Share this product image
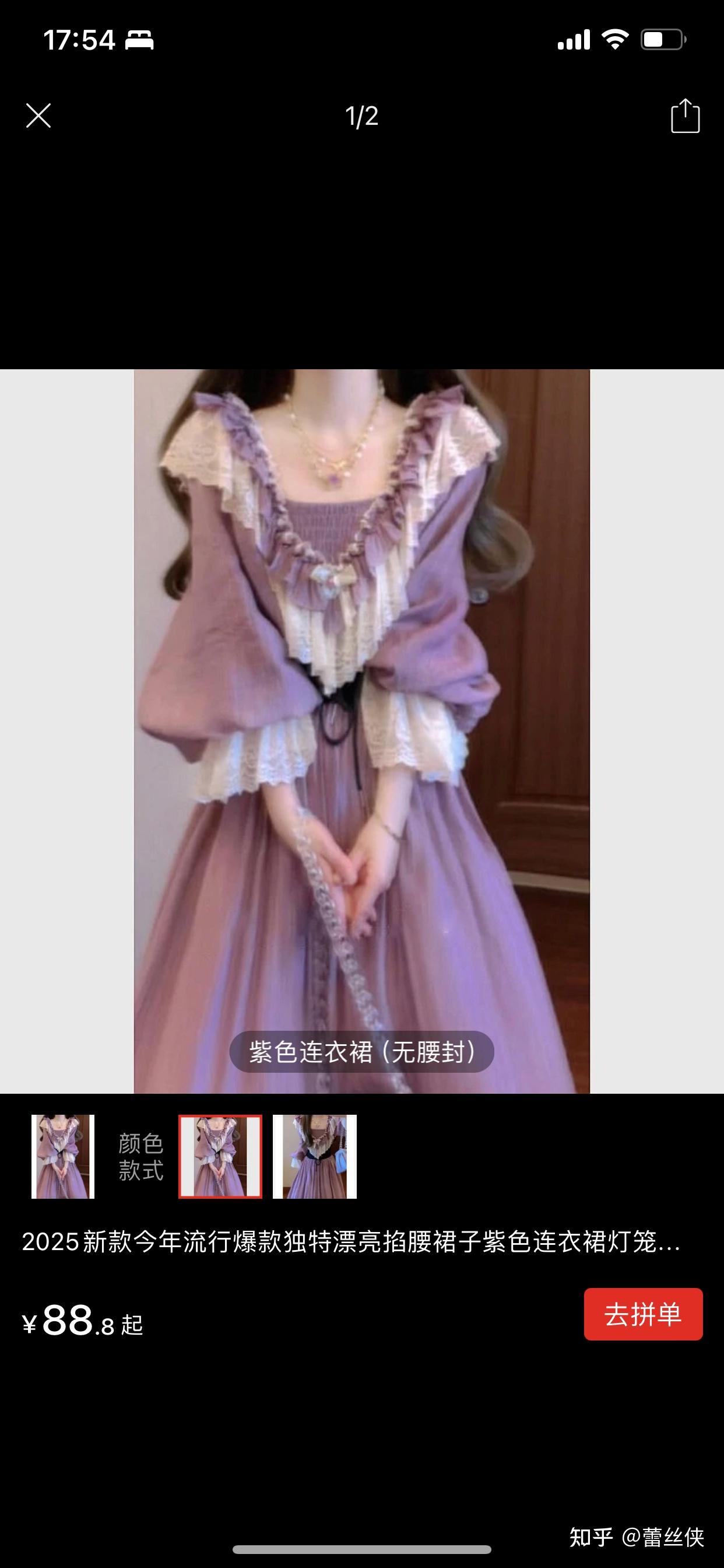Screen dimensions: 724x1568 (685, 116)
